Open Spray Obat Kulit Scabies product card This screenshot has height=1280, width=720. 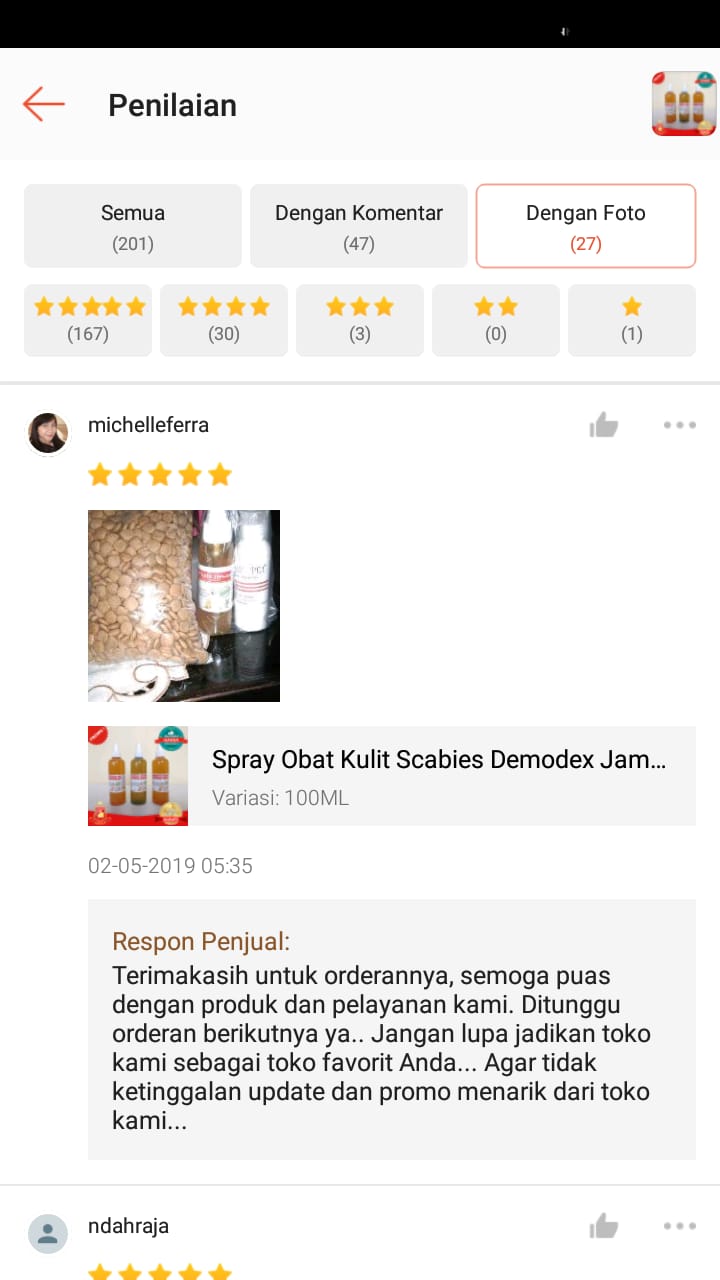(x=392, y=776)
